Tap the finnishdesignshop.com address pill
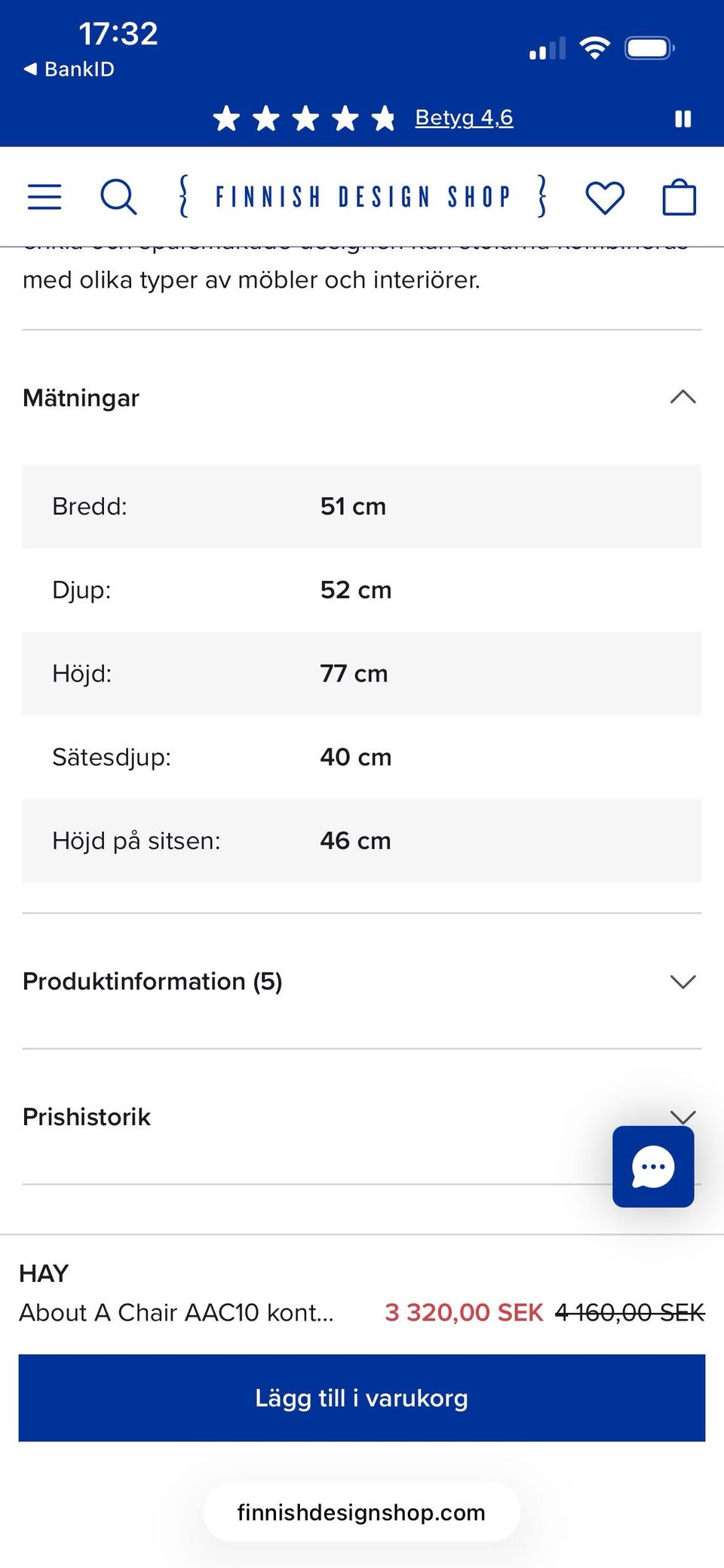This screenshot has width=724, height=1568. [362, 1512]
